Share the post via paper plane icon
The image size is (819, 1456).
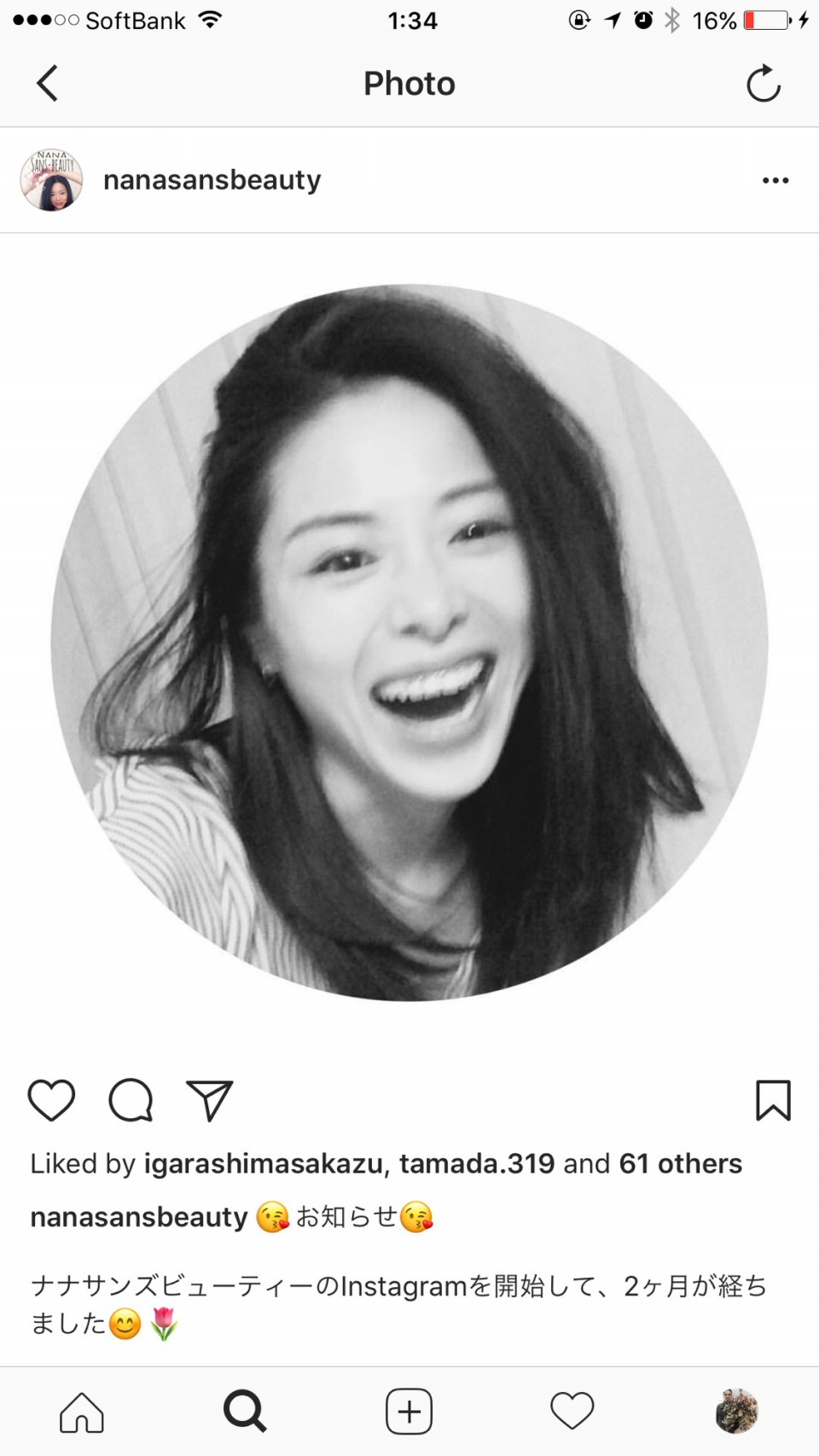coord(209,1099)
